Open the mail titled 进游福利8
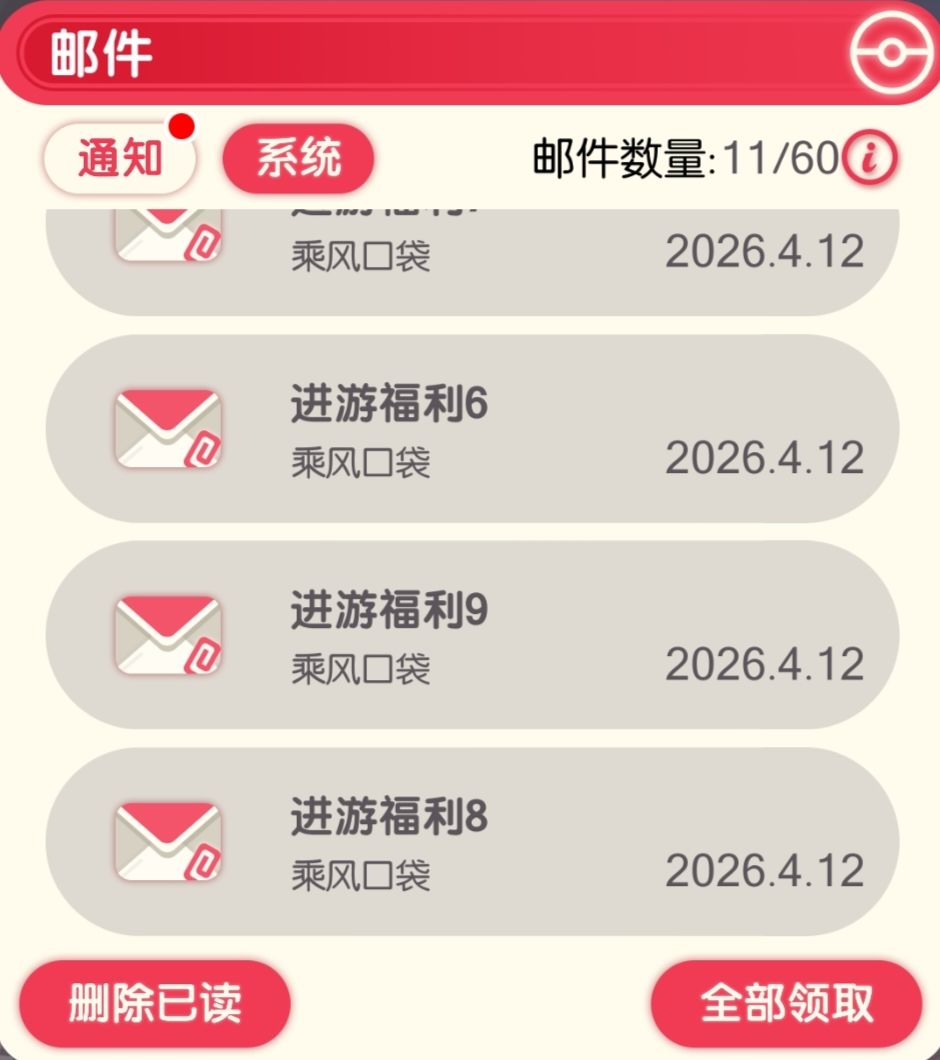Image resolution: width=940 pixels, height=1060 pixels. [x=472, y=842]
